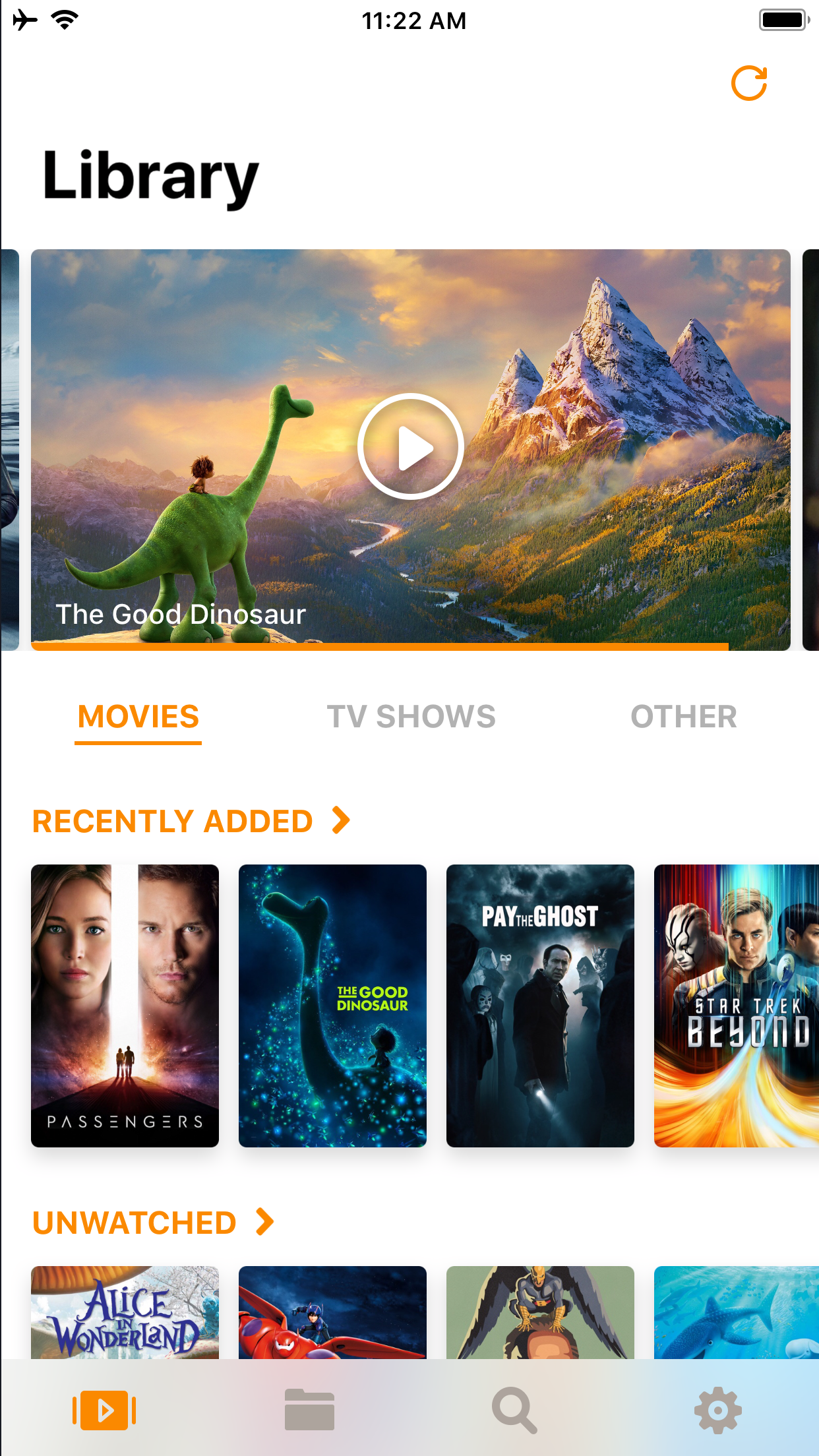Image resolution: width=819 pixels, height=1456 pixels.
Task: Open Alice in Wonderland under Unwatched
Action: pyautogui.click(x=125, y=1312)
